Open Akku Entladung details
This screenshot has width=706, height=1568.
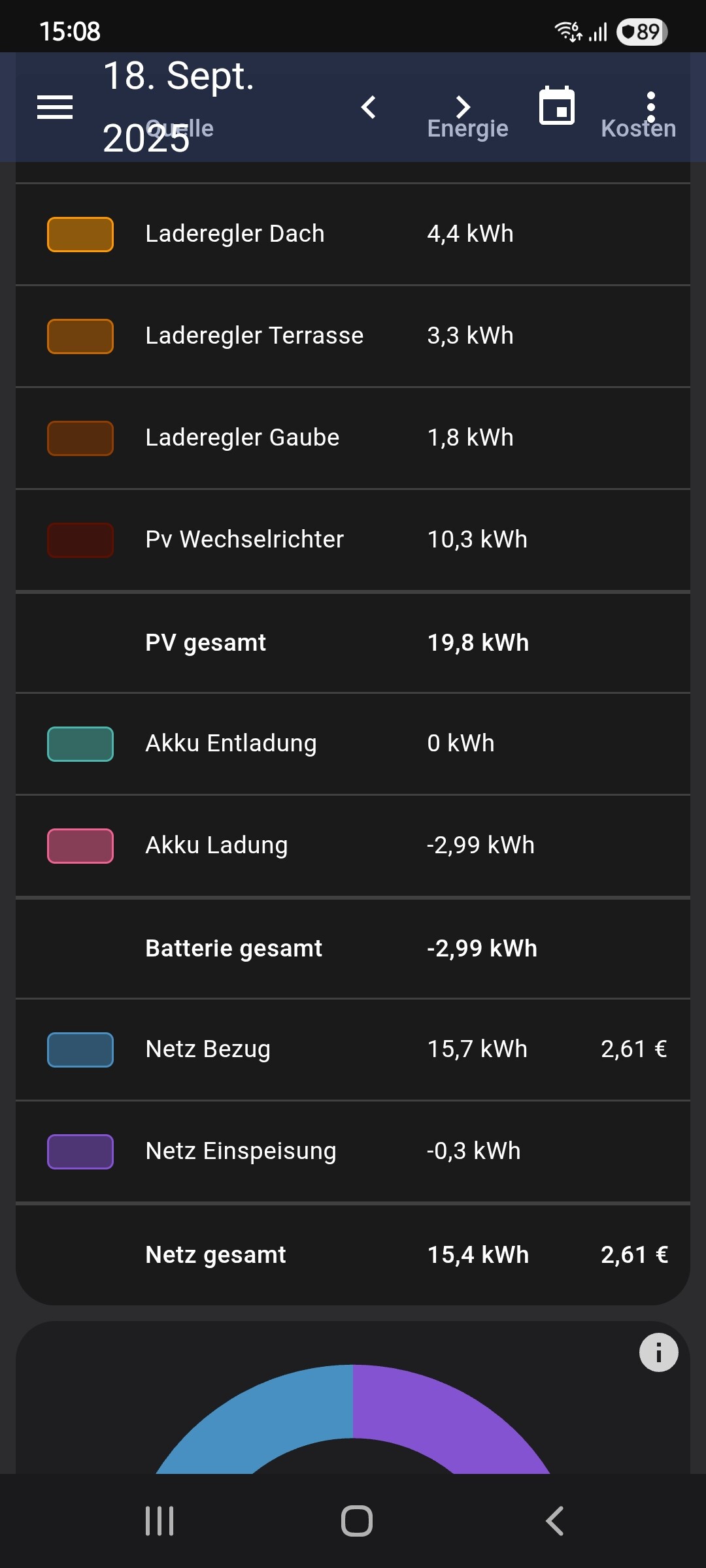(231, 743)
